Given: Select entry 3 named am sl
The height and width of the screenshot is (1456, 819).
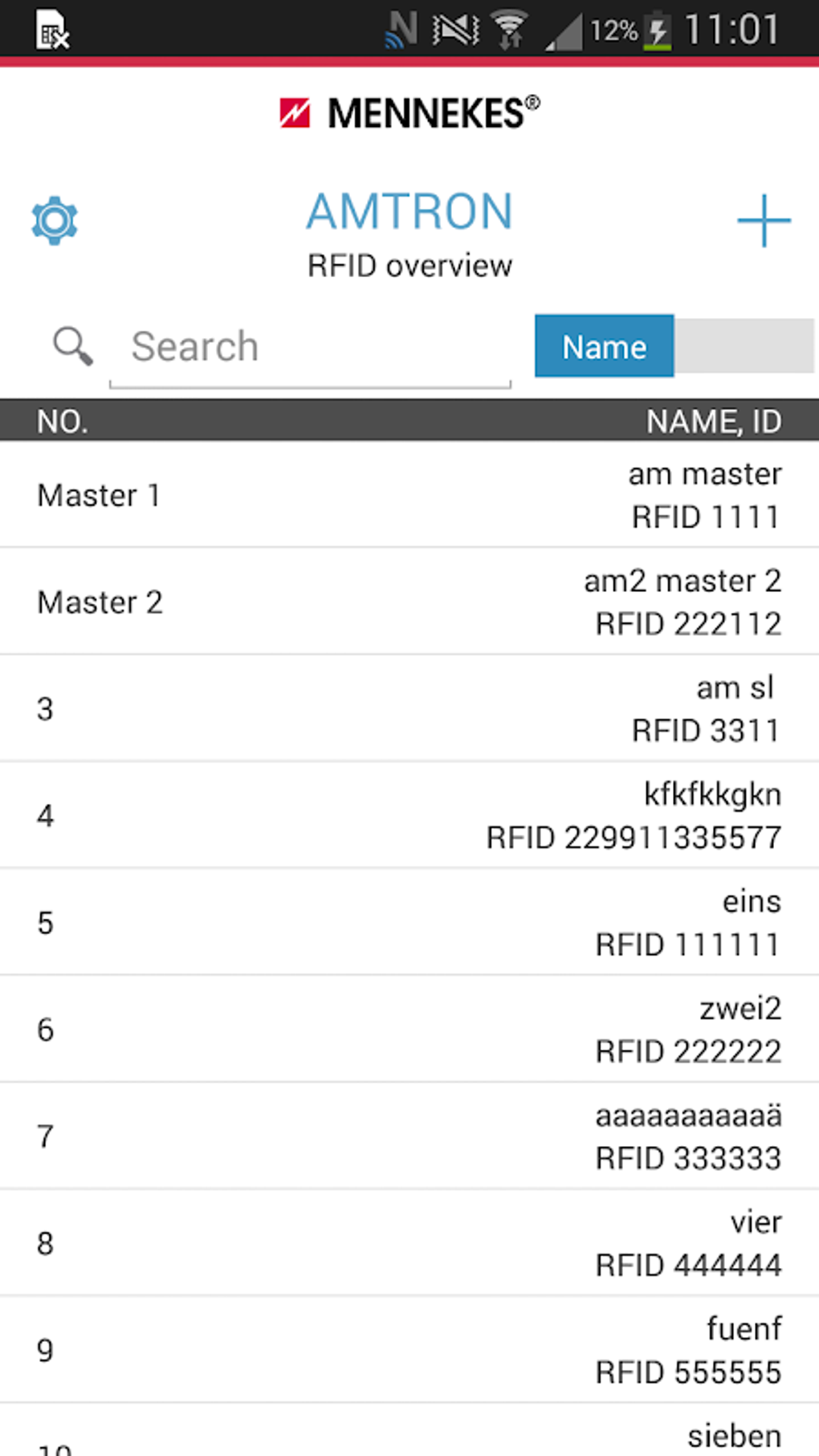Looking at the screenshot, I should point(409,708).
